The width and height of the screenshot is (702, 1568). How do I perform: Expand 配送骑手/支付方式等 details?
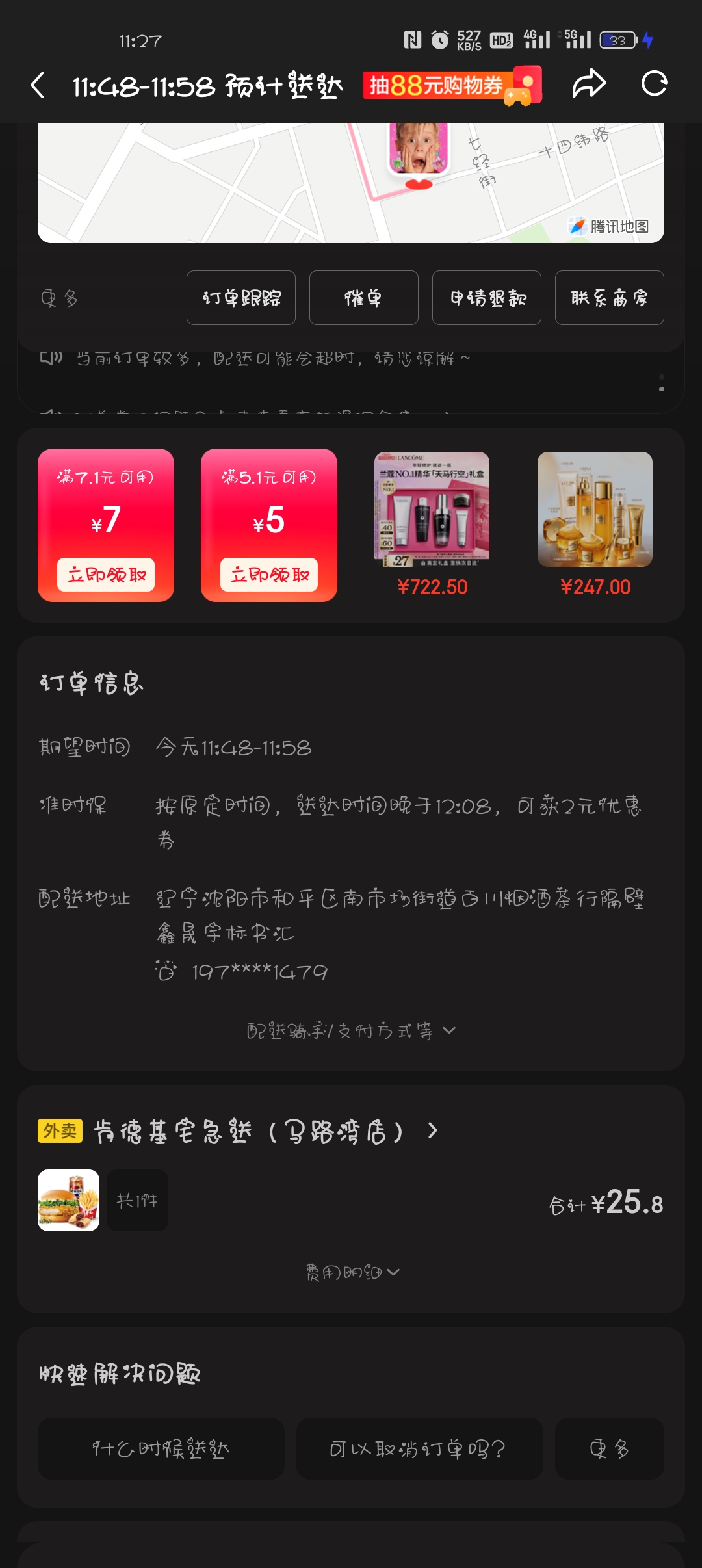coord(351,1030)
